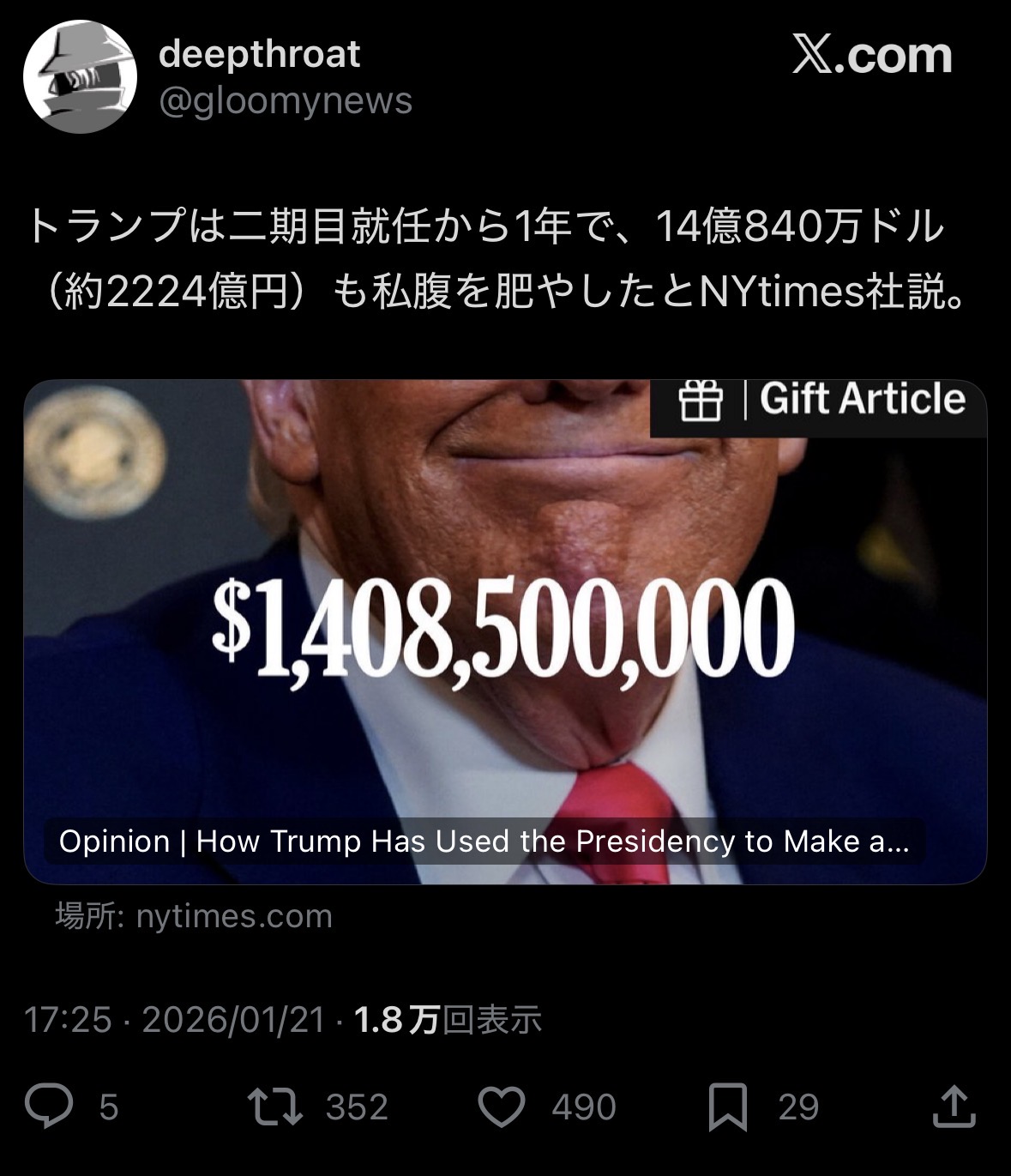Open the NYTimes Opinion article card

pyautogui.click(x=505, y=631)
